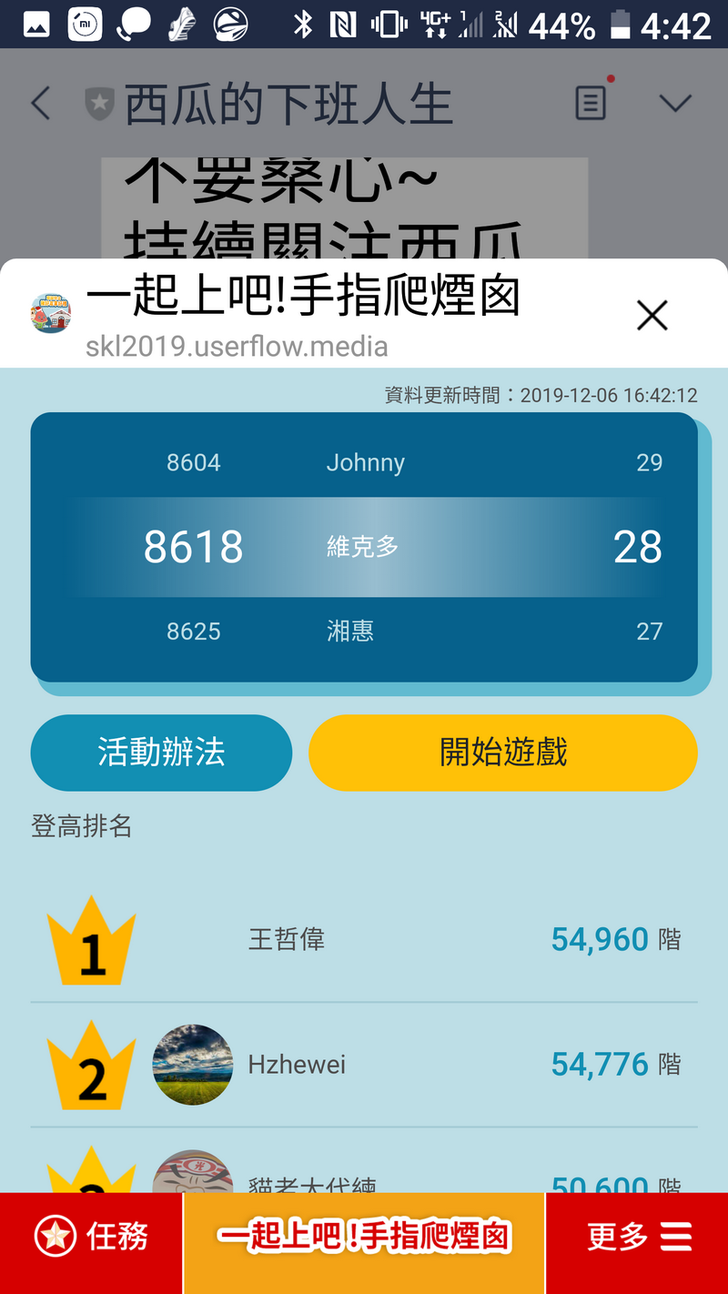Screen dimensions: 728x1294
Task: Select the 一起上吧!手指爬煙囪 bottom tab
Action: (x=364, y=1237)
